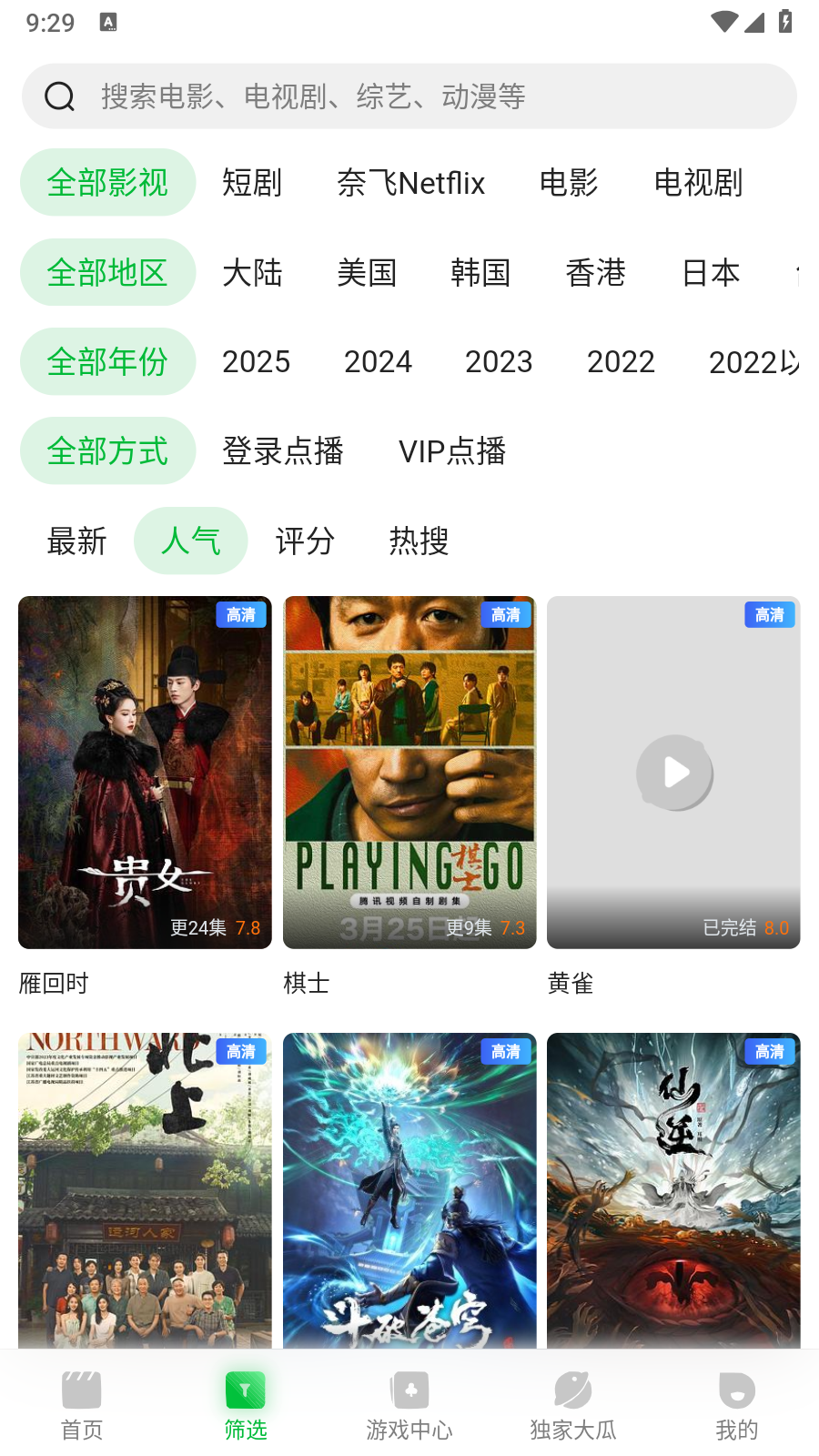Select the 人气 sorting option
Screen dimensions: 819x1456
pos(191,541)
